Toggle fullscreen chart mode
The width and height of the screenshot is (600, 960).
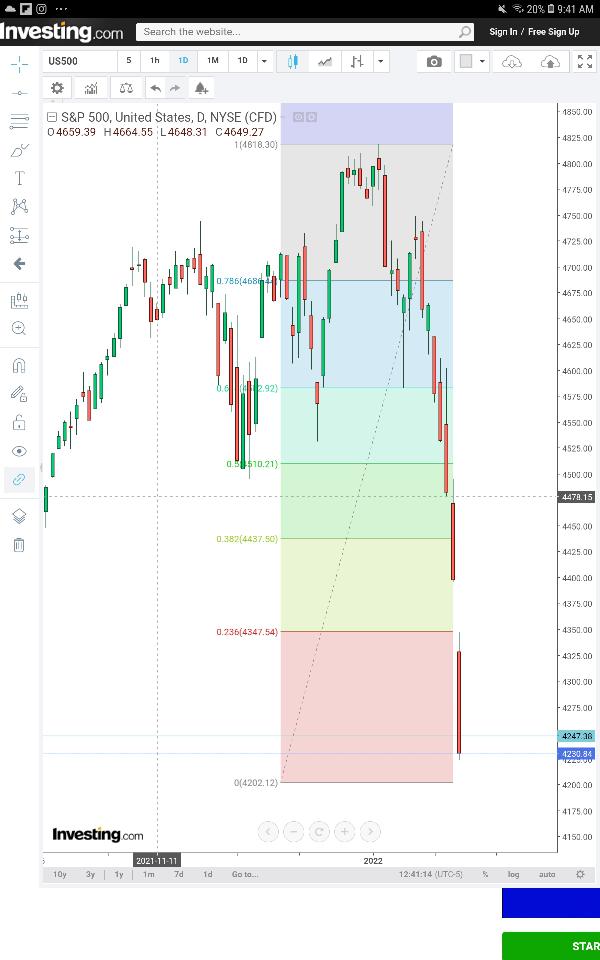[x=585, y=61]
